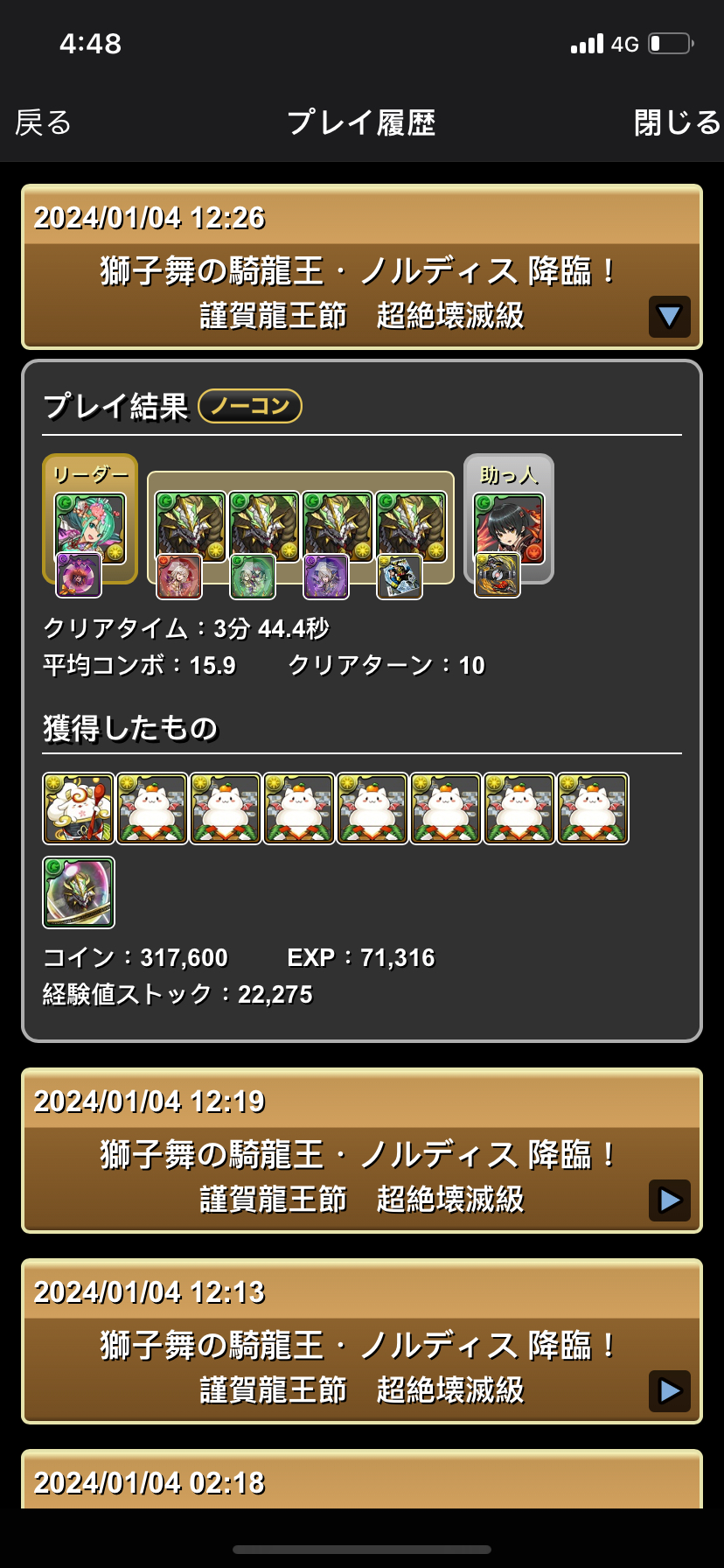
Task: Expand the 12:19 play history entry
Action: pyautogui.click(x=669, y=1200)
